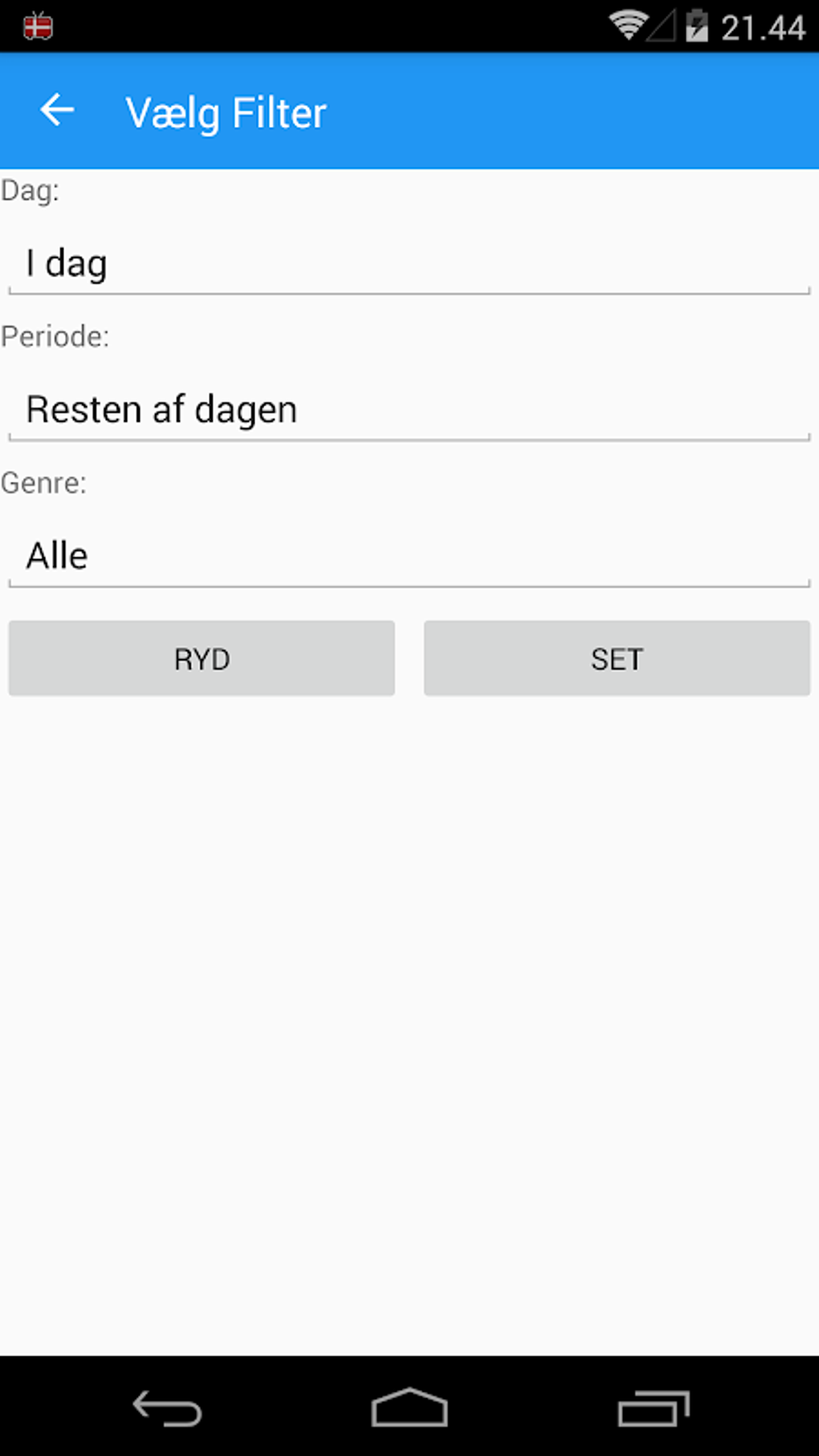The image size is (819, 1456).
Task: Tap the Genre: label text
Action: pyautogui.click(x=43, y=482)
